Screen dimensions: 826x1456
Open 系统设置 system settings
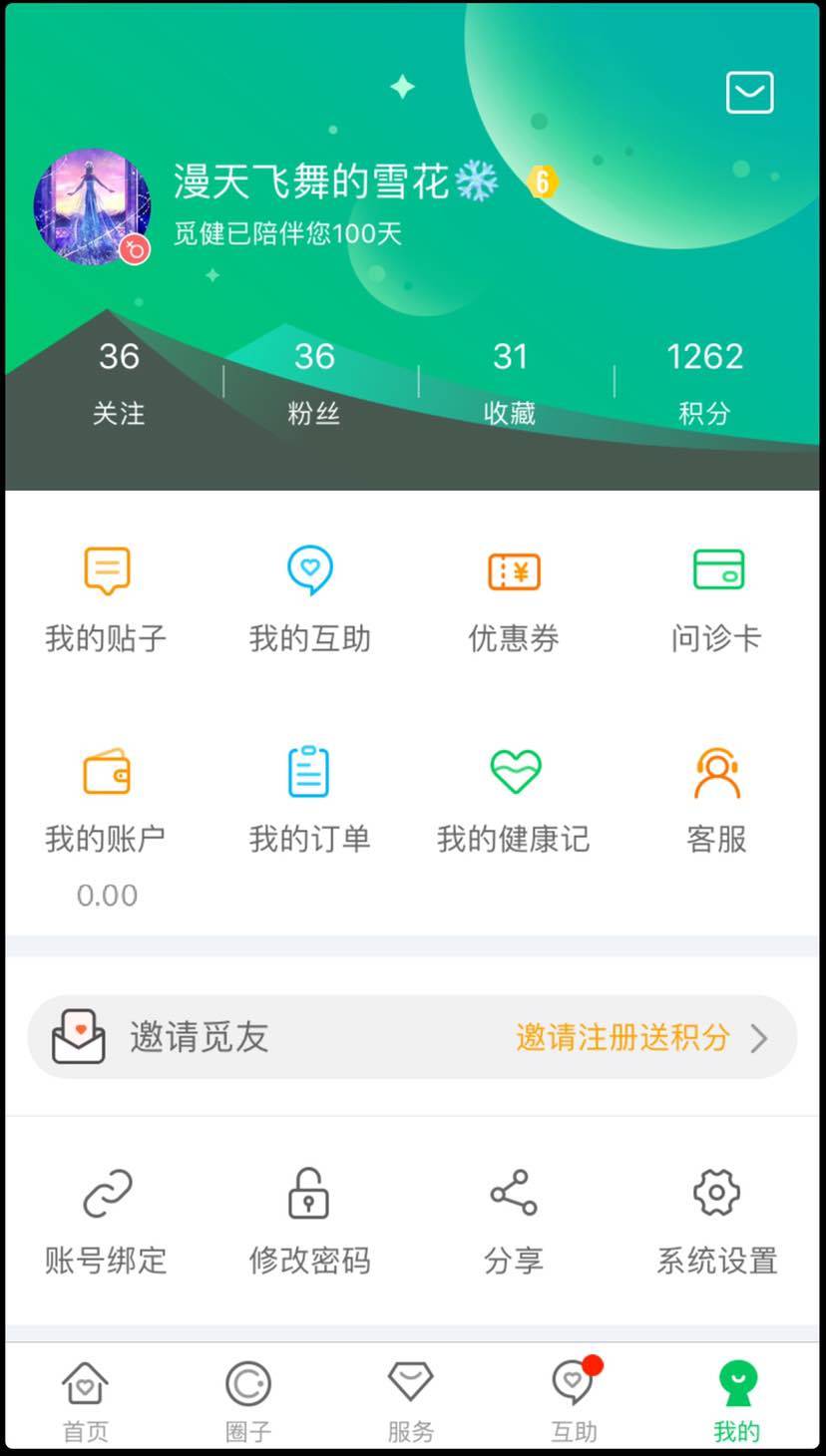click(717, 1221)
